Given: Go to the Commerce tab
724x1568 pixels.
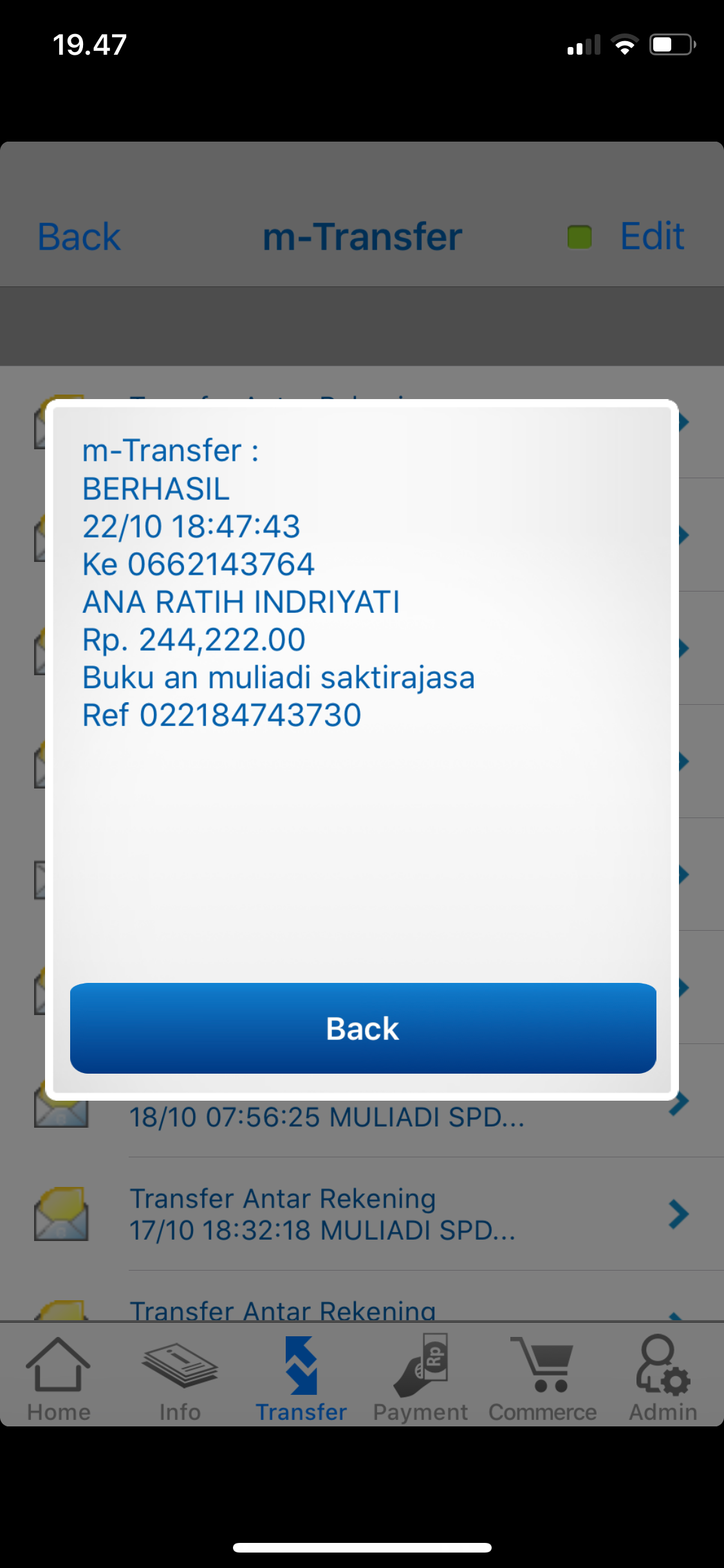Looking at the screenshot, I should click(543, 1379).
